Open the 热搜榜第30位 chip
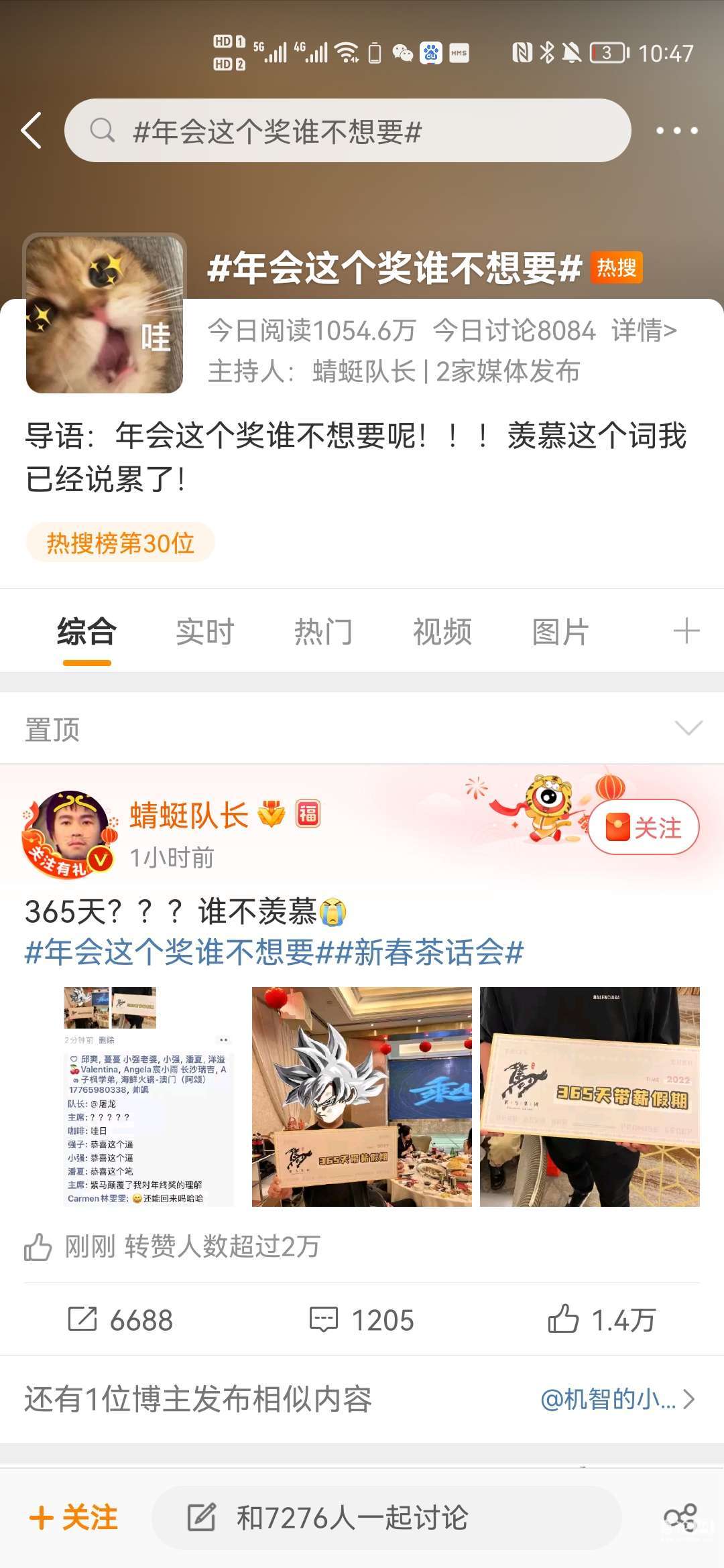Screen dimensions: 724x1568 click(121, 543)
